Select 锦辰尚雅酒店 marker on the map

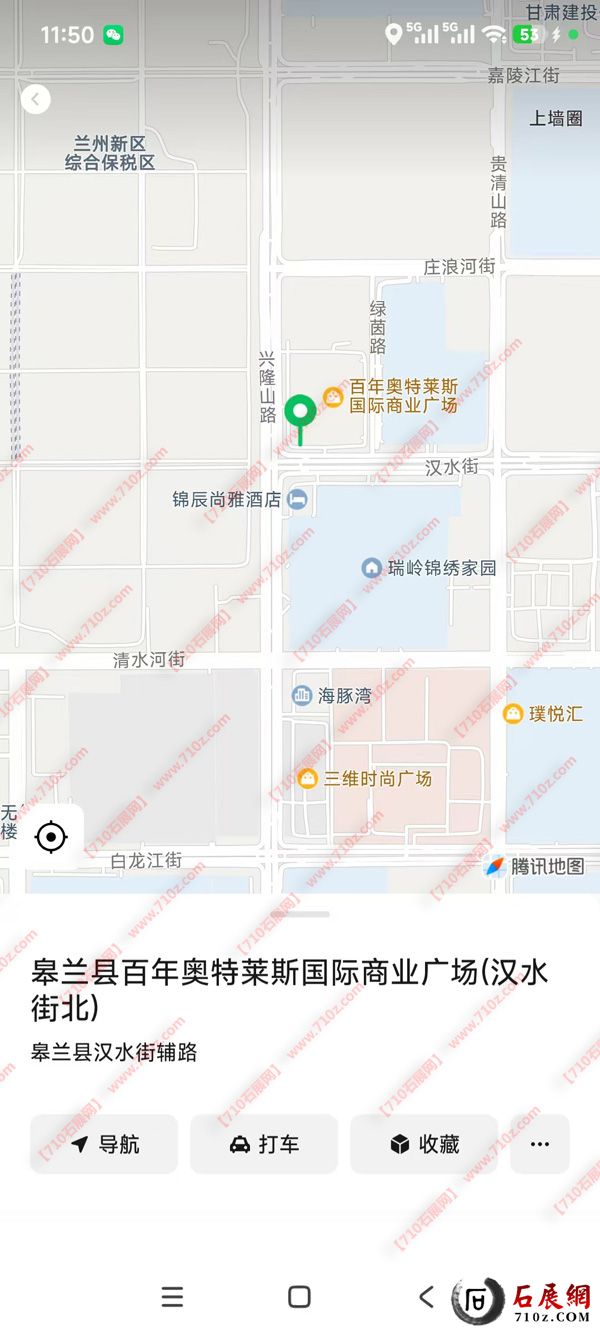[298, 499]
